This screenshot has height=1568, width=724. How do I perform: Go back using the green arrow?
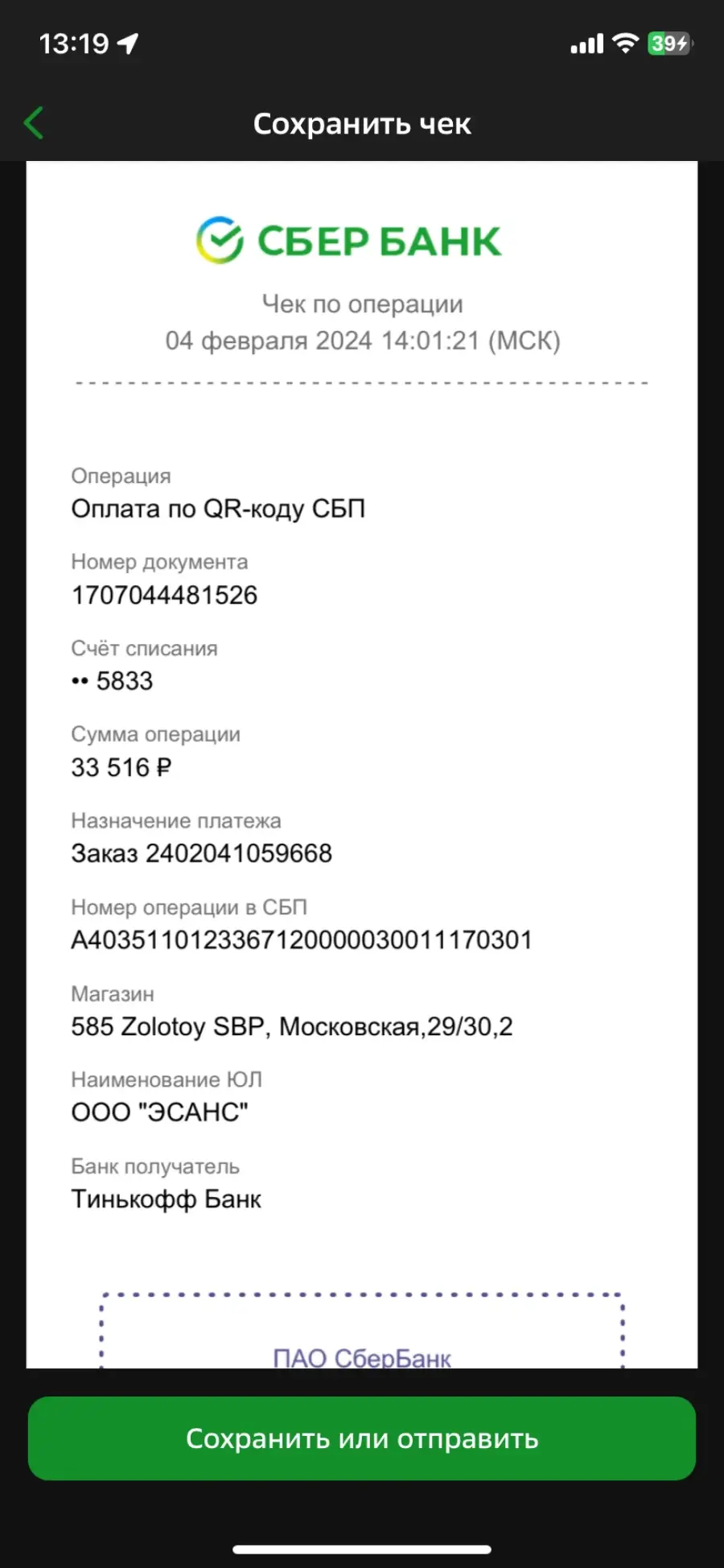(34, 123)
